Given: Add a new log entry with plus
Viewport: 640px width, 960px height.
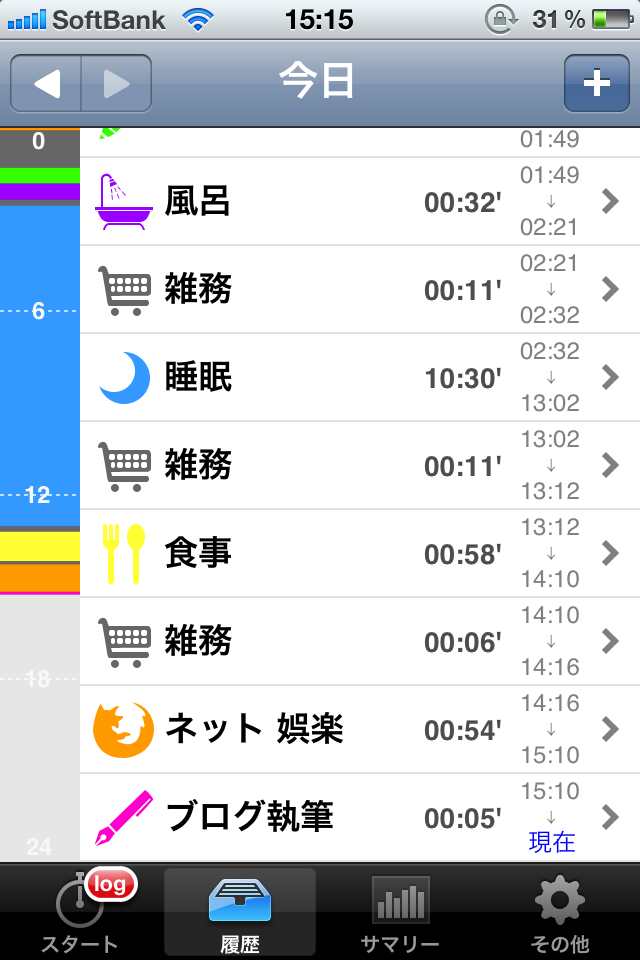Looking at the screenshot, I should 596,83.
